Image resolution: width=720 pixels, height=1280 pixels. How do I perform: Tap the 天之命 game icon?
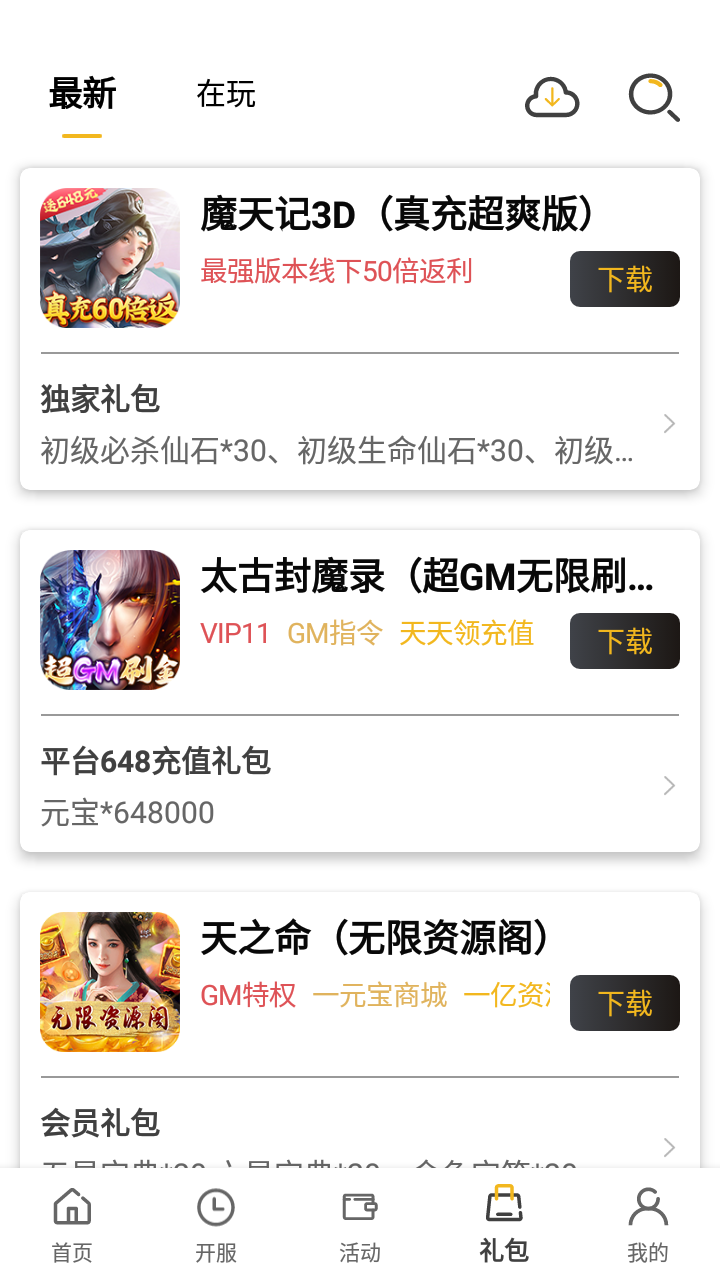point(110,981)
